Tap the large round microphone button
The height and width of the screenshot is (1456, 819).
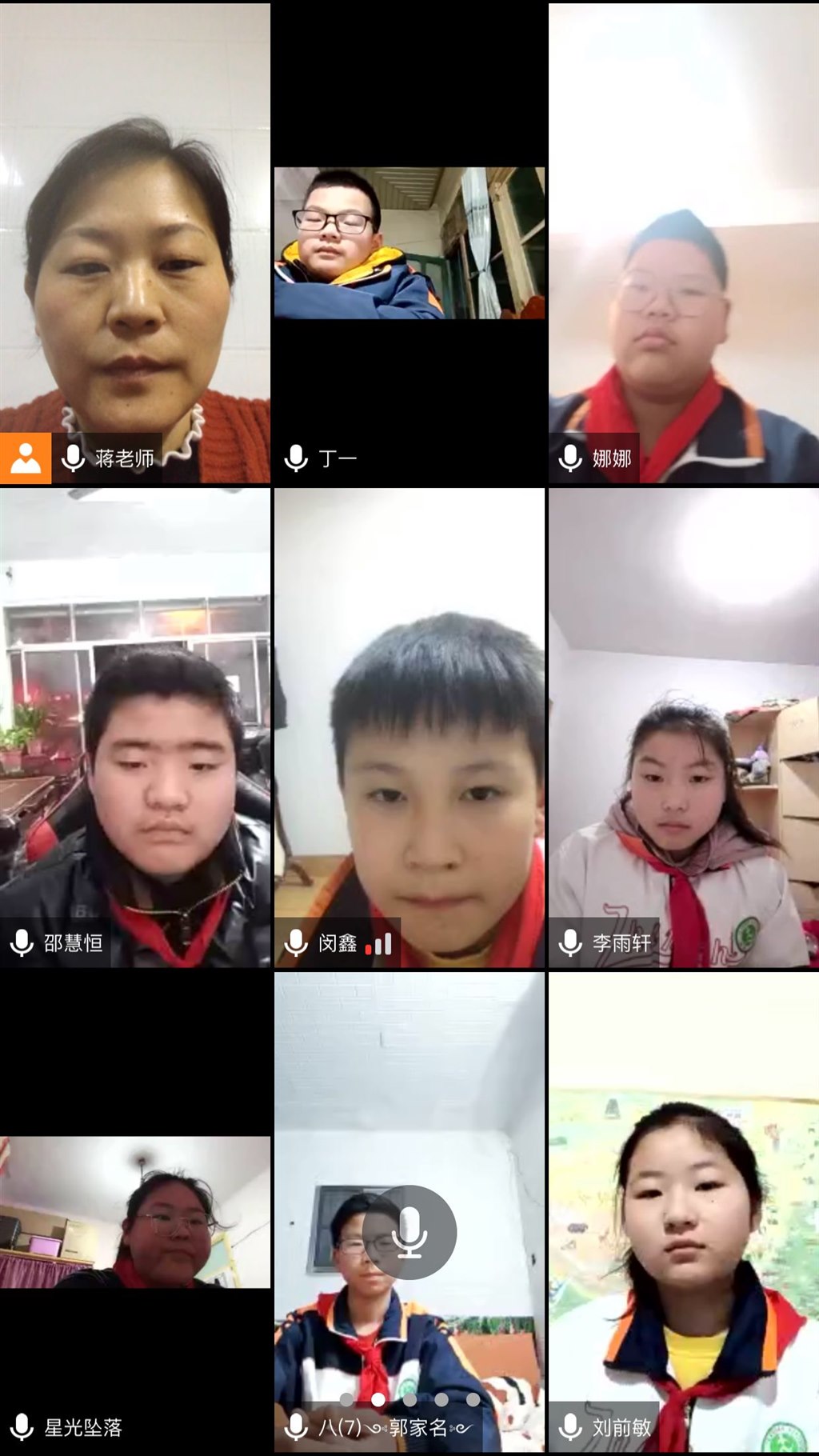(409, 1232)
